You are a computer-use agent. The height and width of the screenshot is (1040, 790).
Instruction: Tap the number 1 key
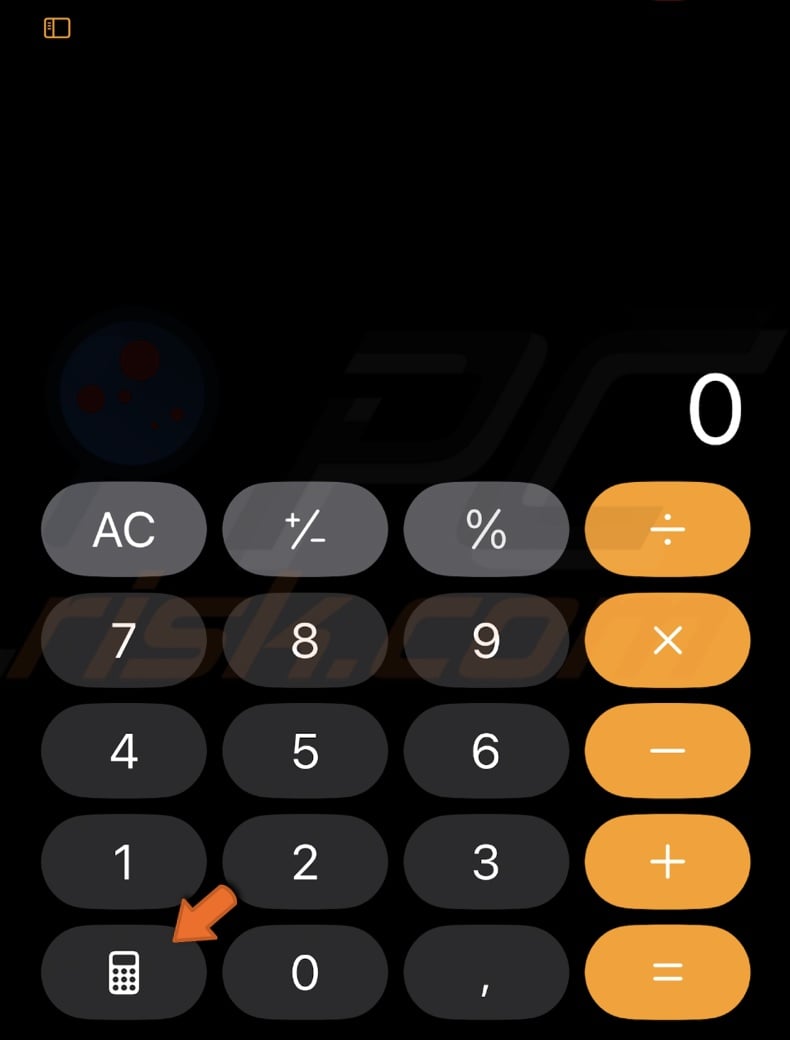[123, 861]
